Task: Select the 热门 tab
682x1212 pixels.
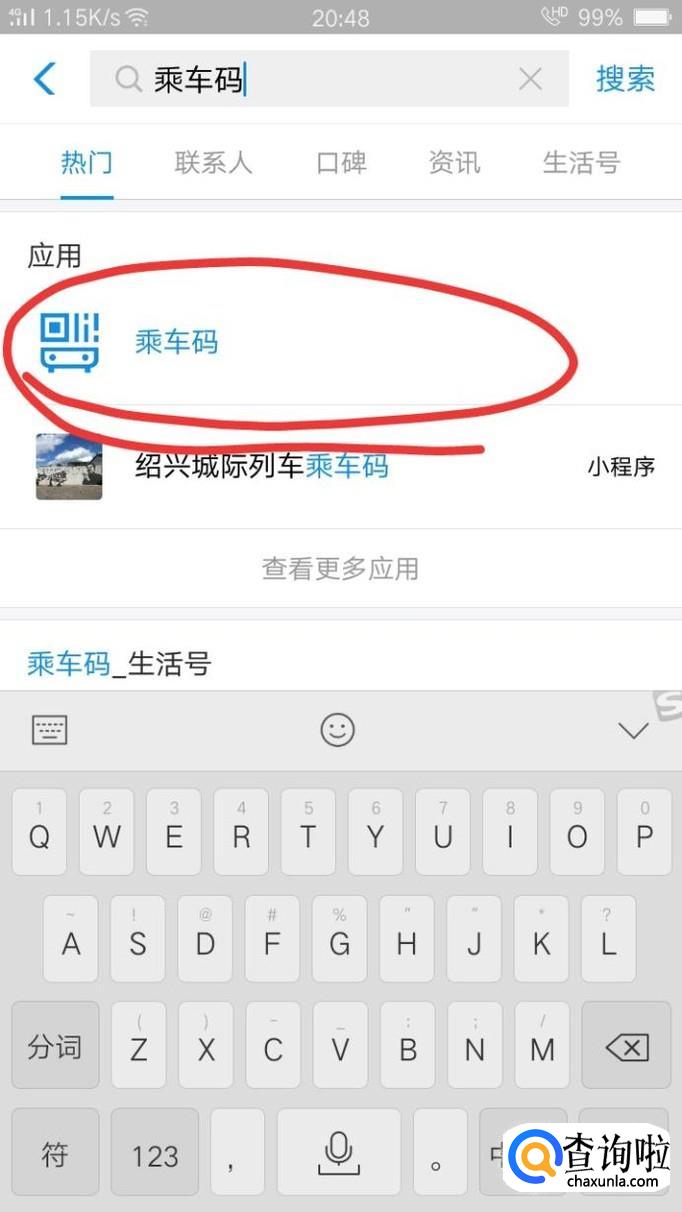Action: click(86, 162)
